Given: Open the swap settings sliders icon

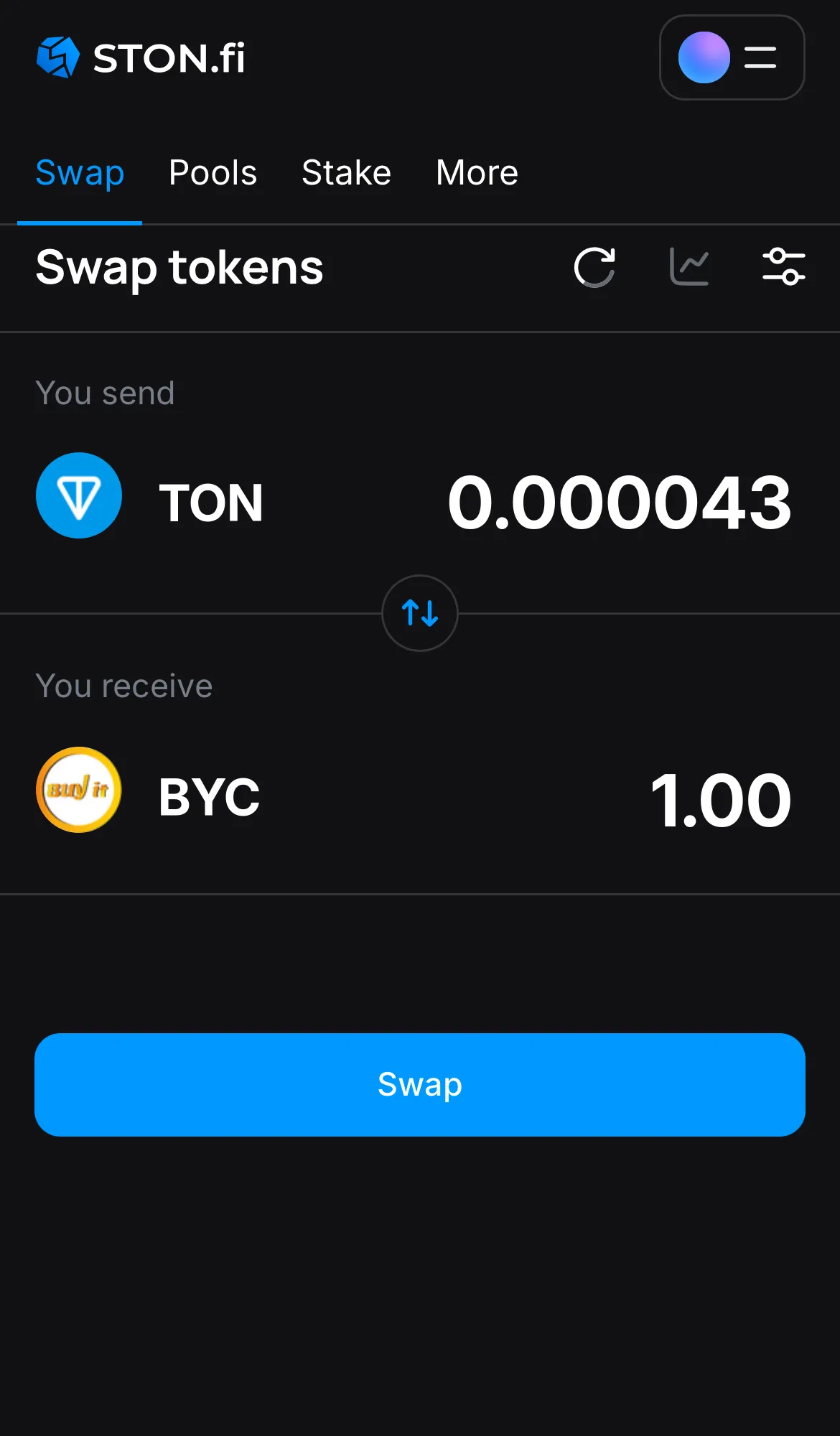Looking at the screenshot, I should click(x=784, y=267).
